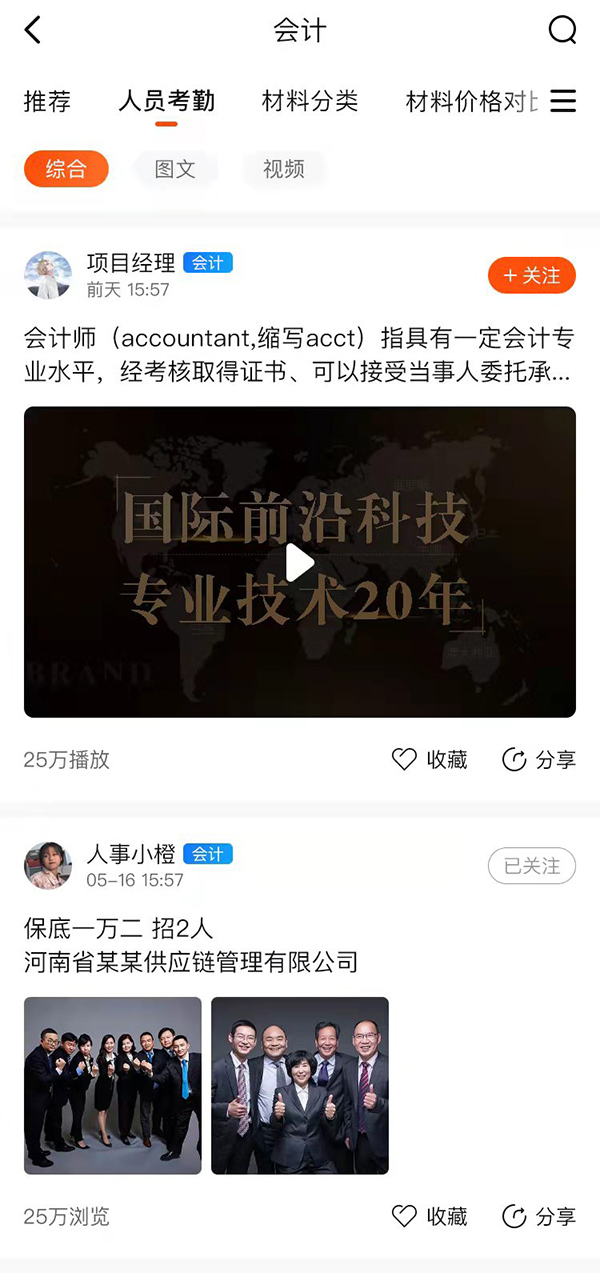Go back using the top-left arrow
This screenshot has height=1273, width=600.
[33, 30]
